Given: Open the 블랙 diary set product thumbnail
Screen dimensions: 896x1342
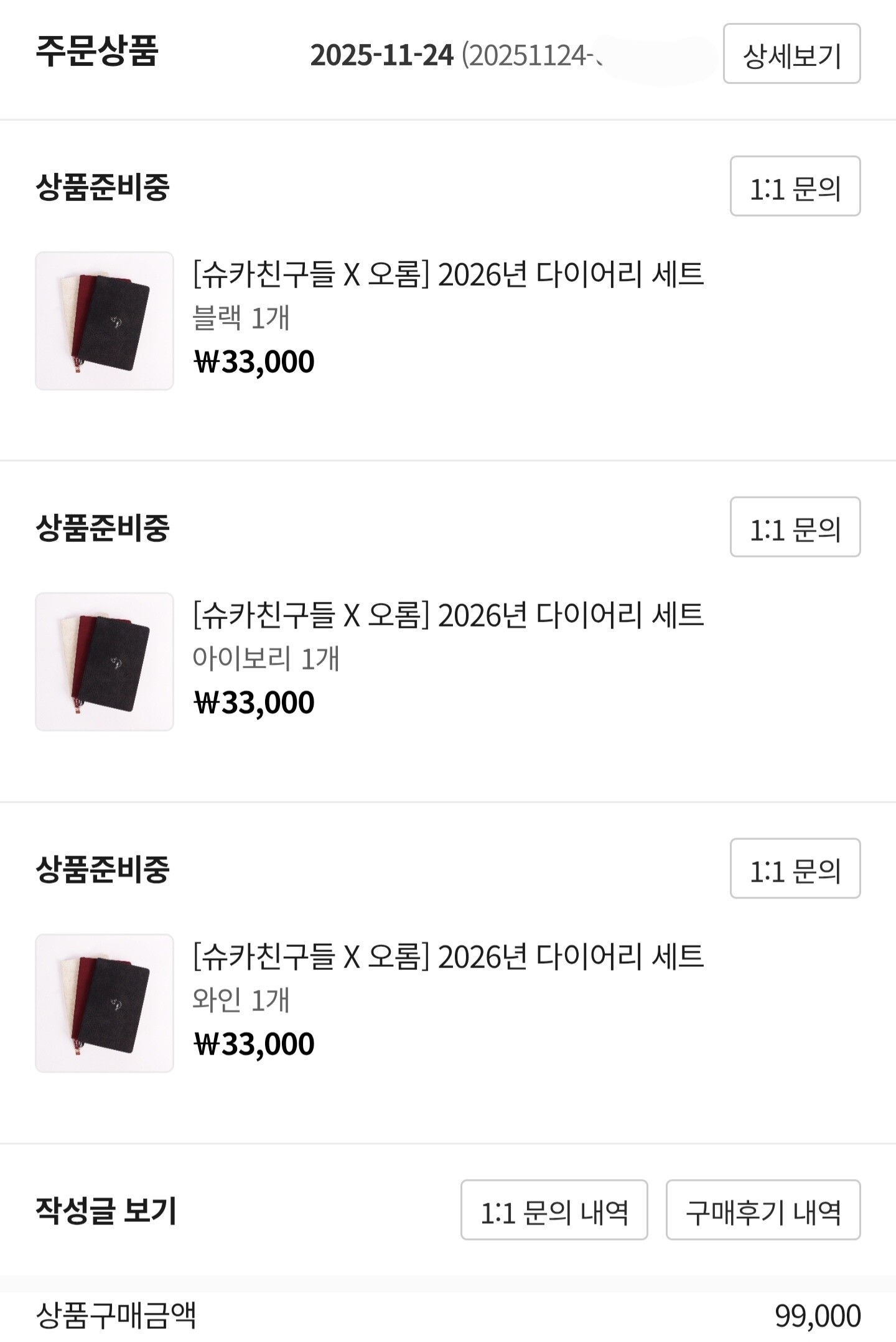Looking at the screenshot, I should point(105,321).
